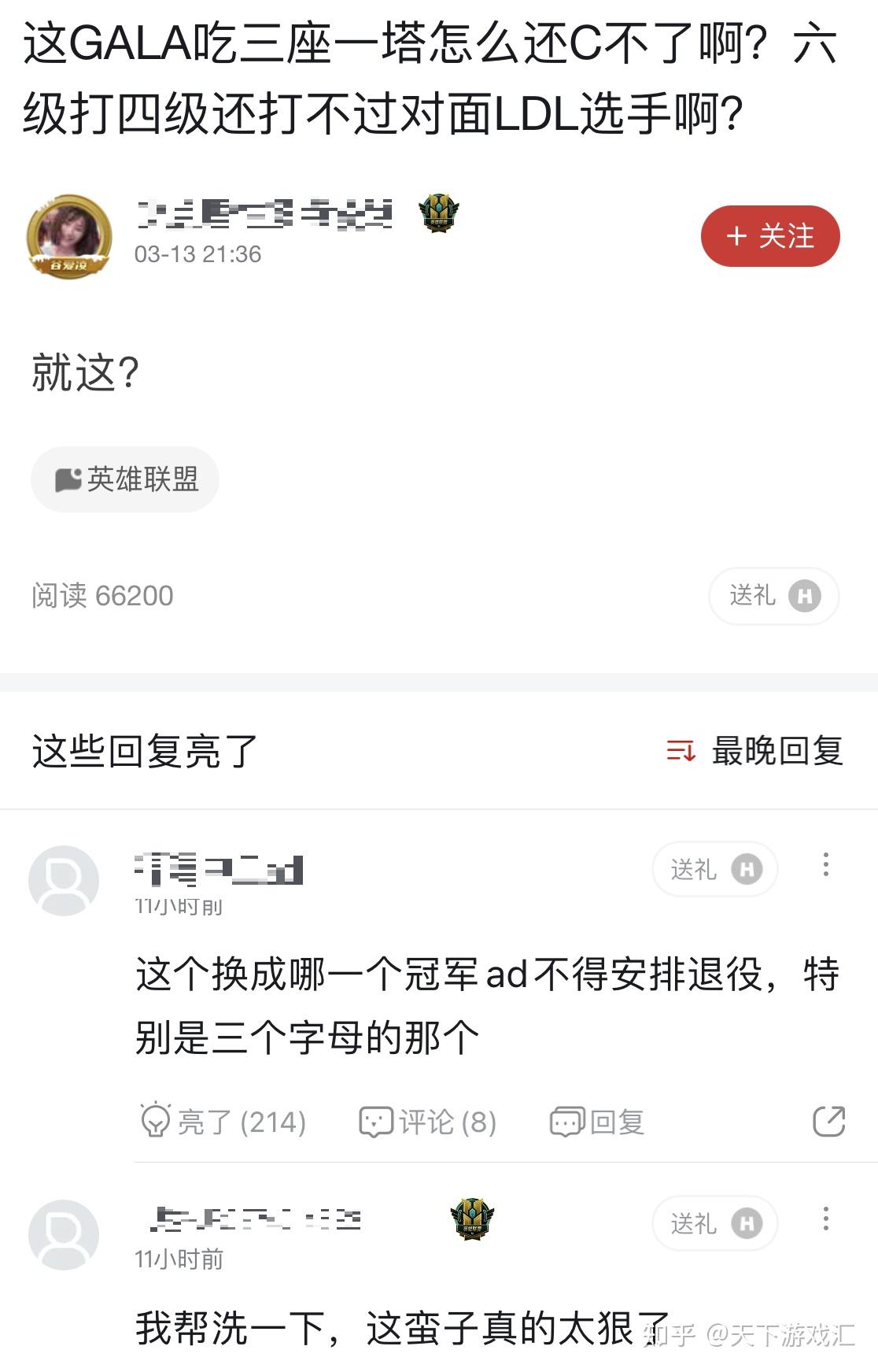Follow the post author via the 关注 button
This screenshot has height=1372, width=878.
(770, 236)
